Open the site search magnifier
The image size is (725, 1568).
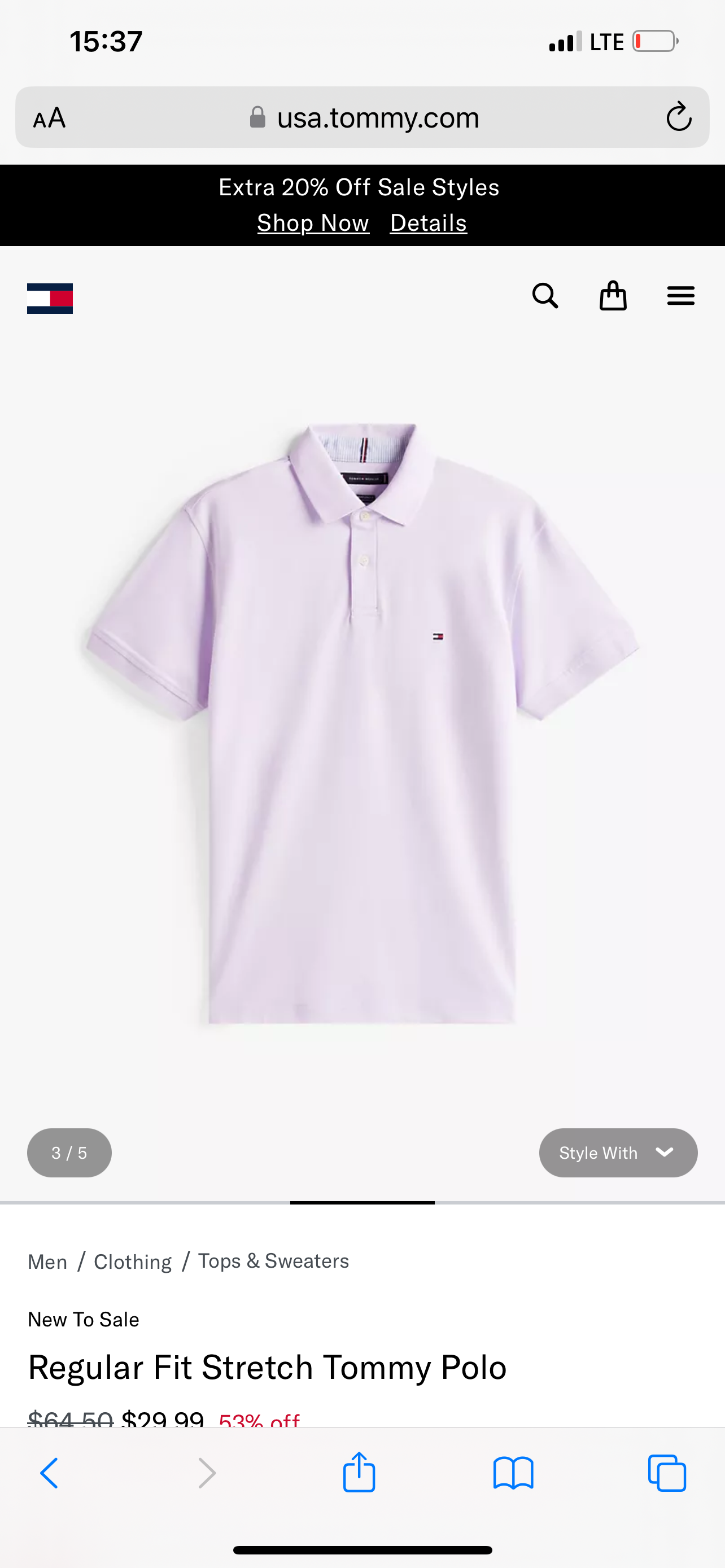pos(545,296)
